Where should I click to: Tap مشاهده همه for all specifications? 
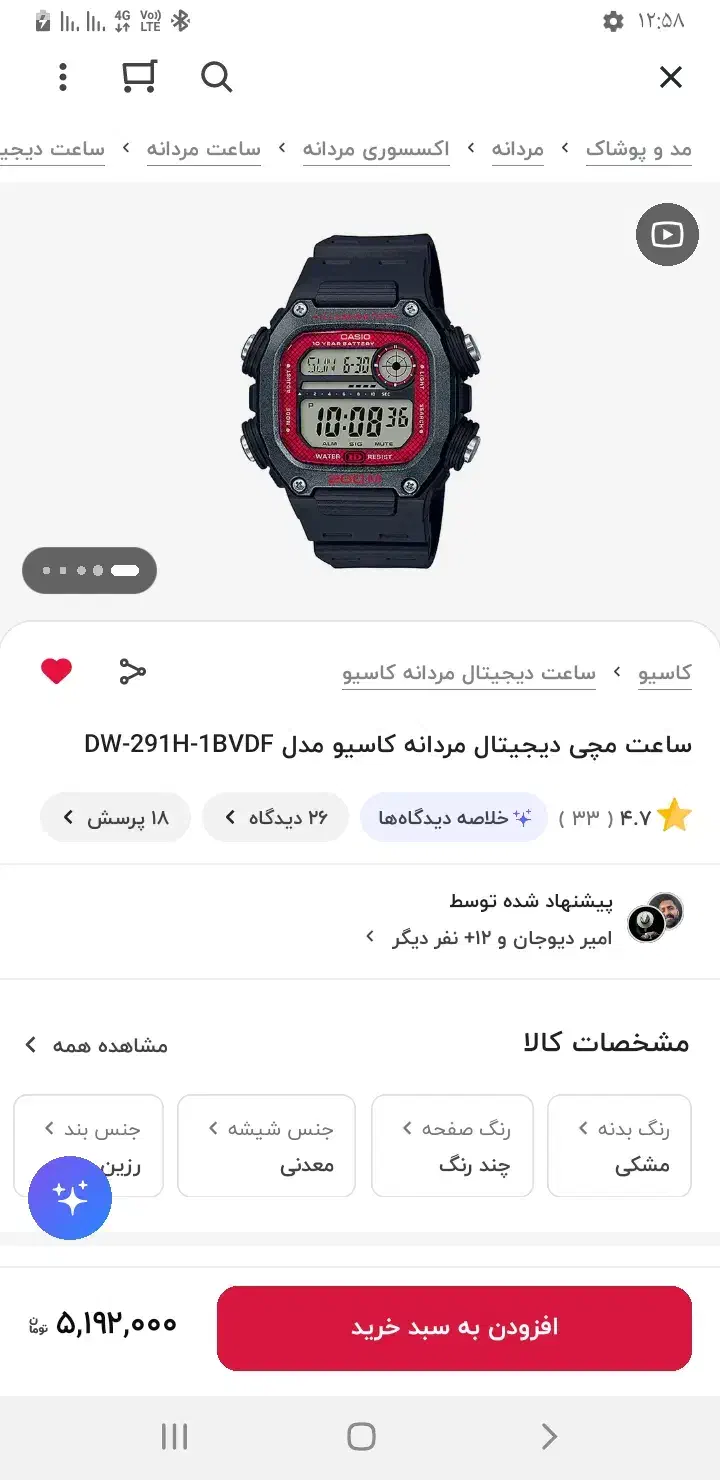coord(97,1046)
